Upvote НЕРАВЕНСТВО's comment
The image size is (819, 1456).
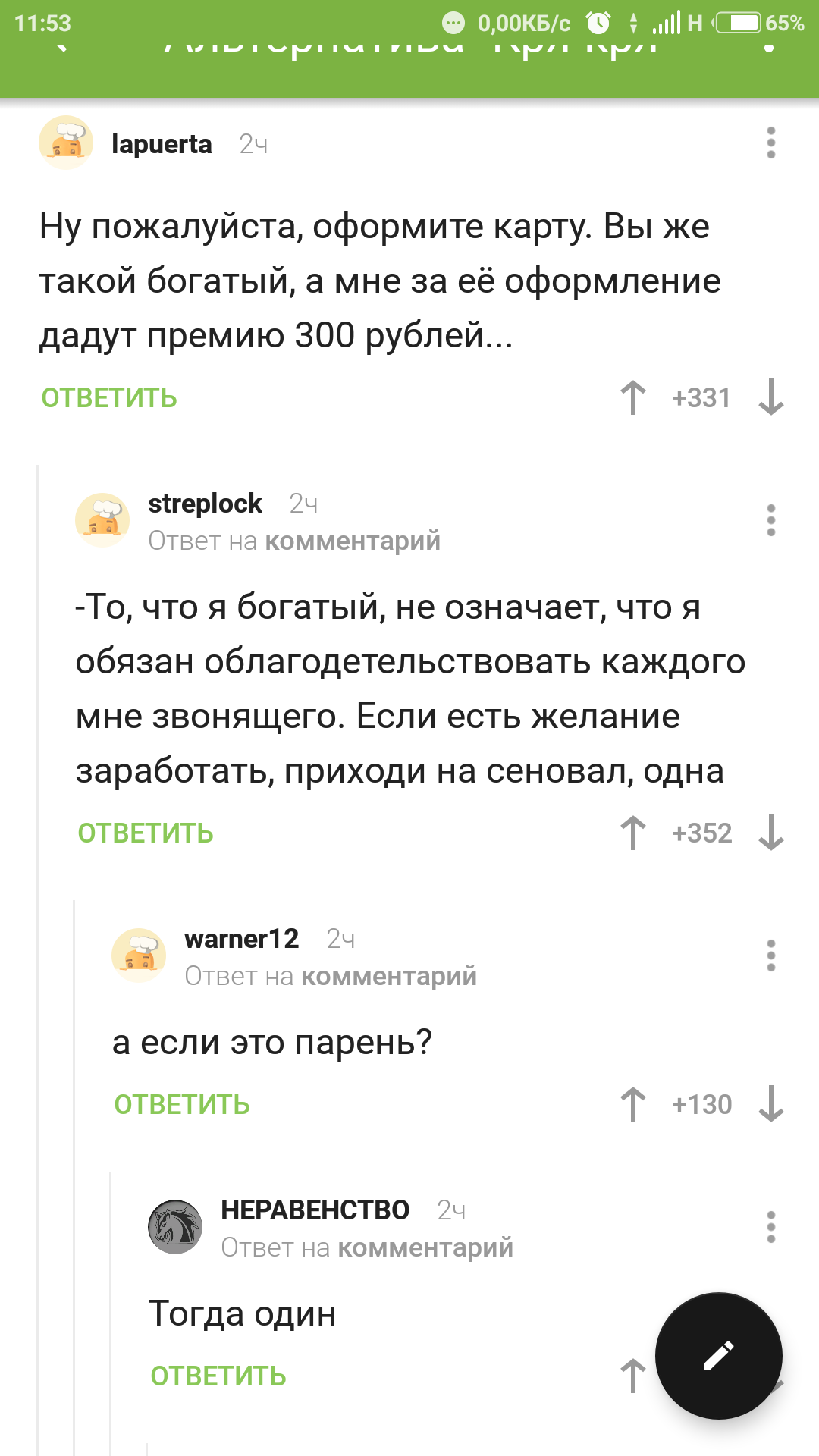coord(633,1376)
